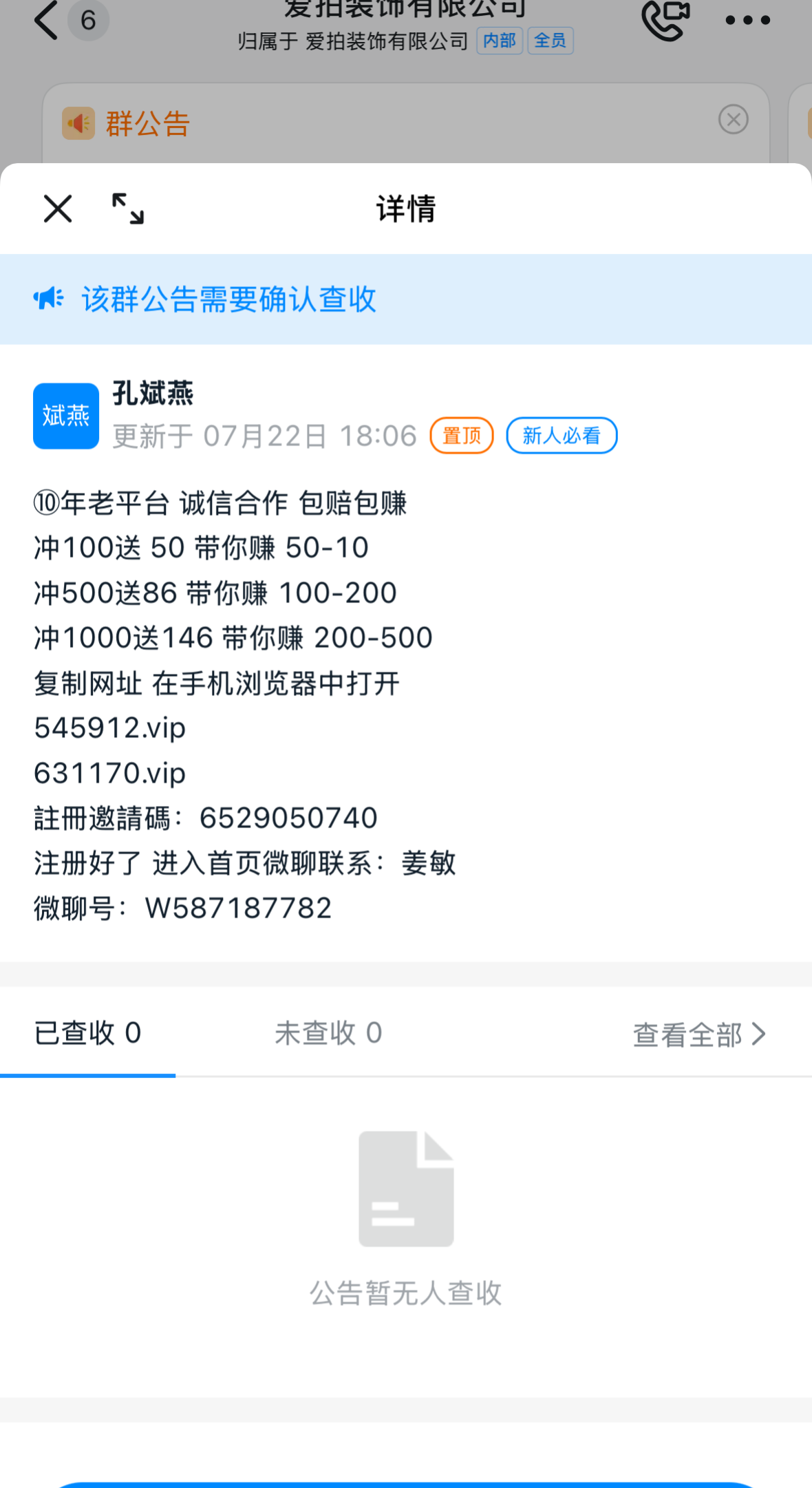Close the announcement details sheet
Screen dimensions: 812x1488
click(x=58, y=209)
